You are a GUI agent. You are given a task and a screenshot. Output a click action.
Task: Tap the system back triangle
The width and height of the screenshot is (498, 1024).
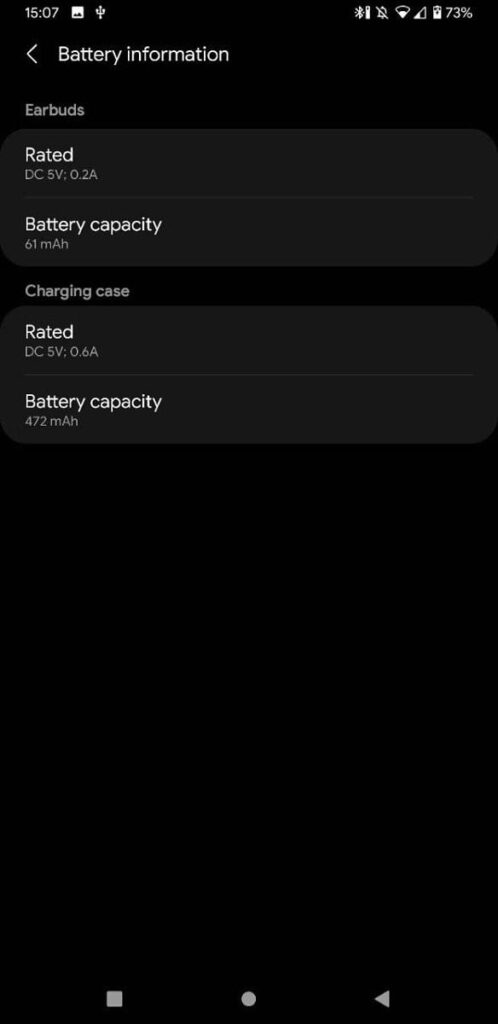[x=382, y=998]
